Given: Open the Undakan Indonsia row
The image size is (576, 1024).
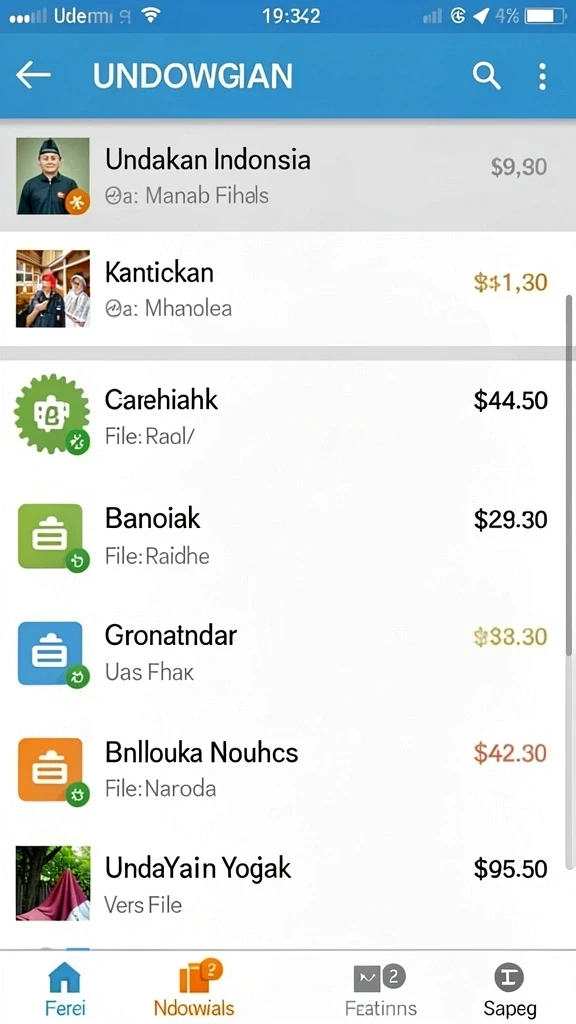Looking at the screenshot, I should pyautogui.click(x=288, y=176).
